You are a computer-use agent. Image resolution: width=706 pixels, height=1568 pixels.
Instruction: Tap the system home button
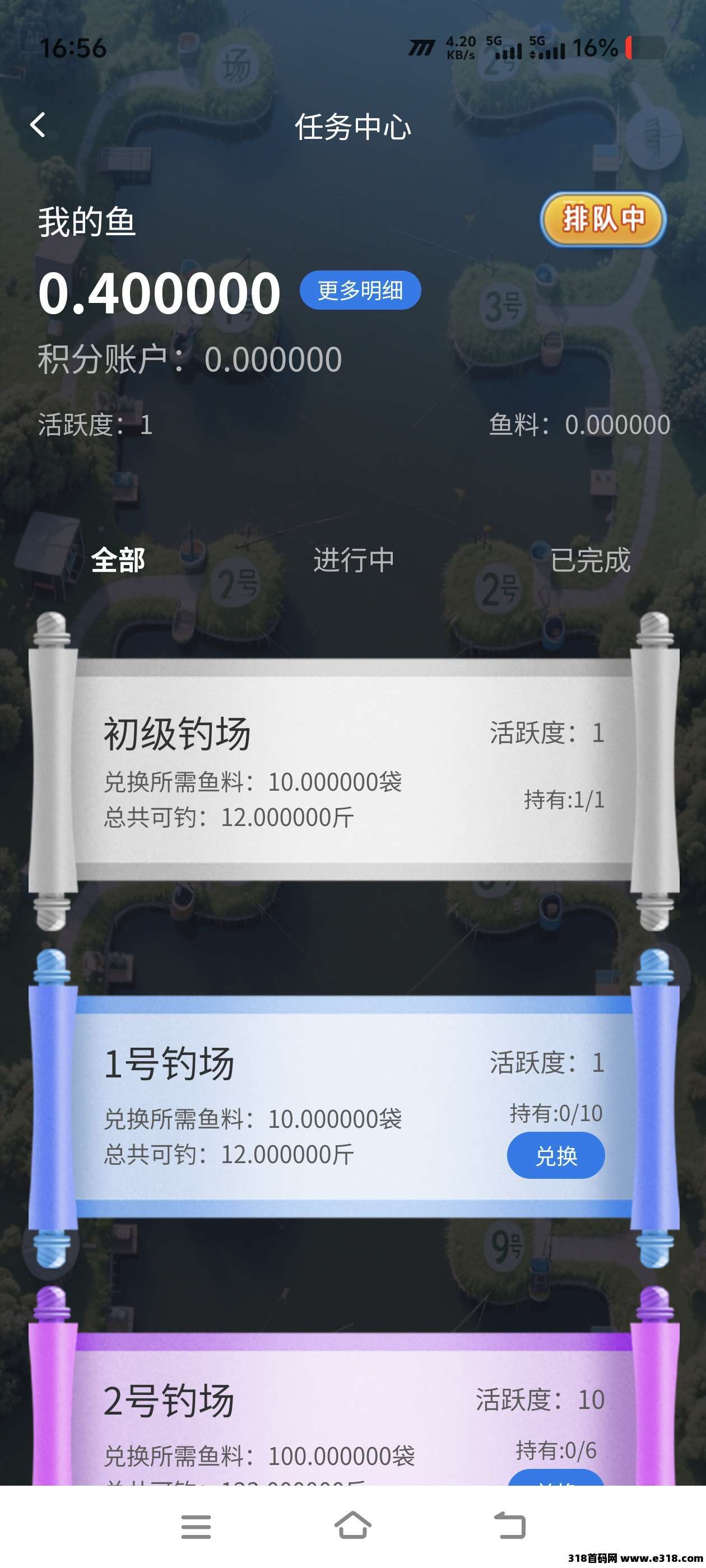point(352,1525)
